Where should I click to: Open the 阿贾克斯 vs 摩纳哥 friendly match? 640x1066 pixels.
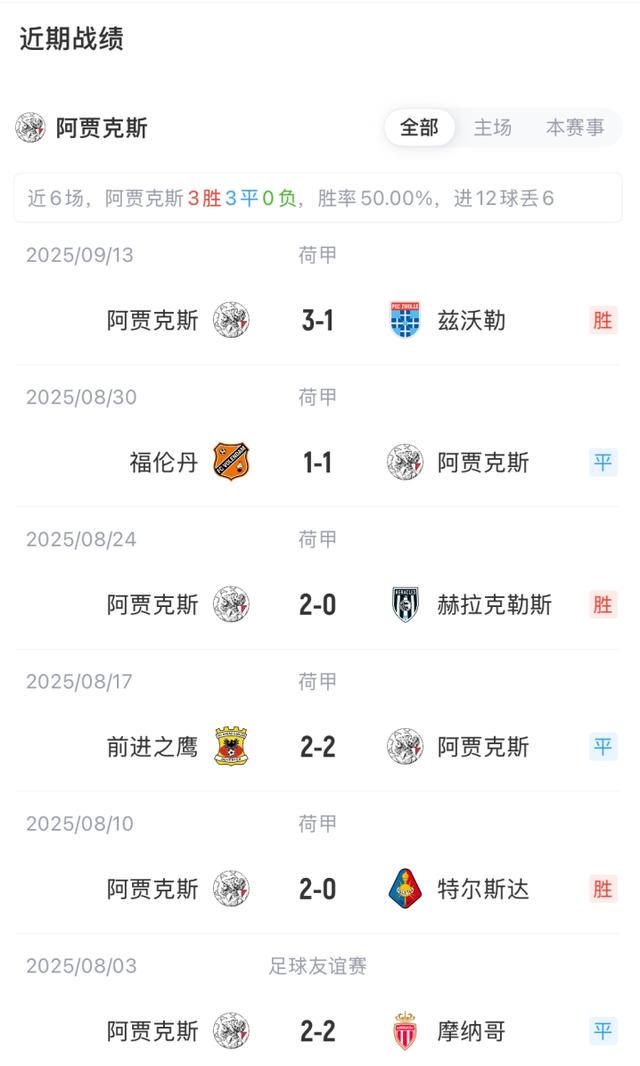(317, 1030)
